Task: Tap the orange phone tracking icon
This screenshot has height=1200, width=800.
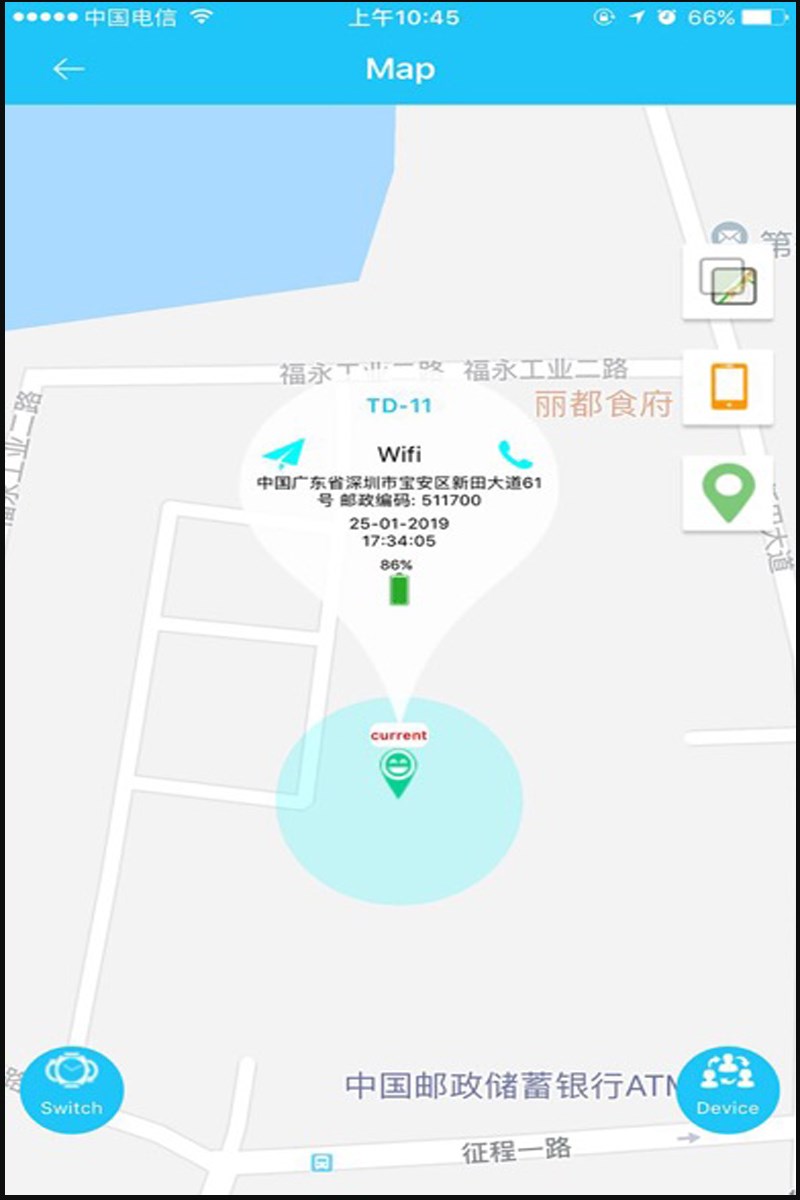Action: click(728, 388)
